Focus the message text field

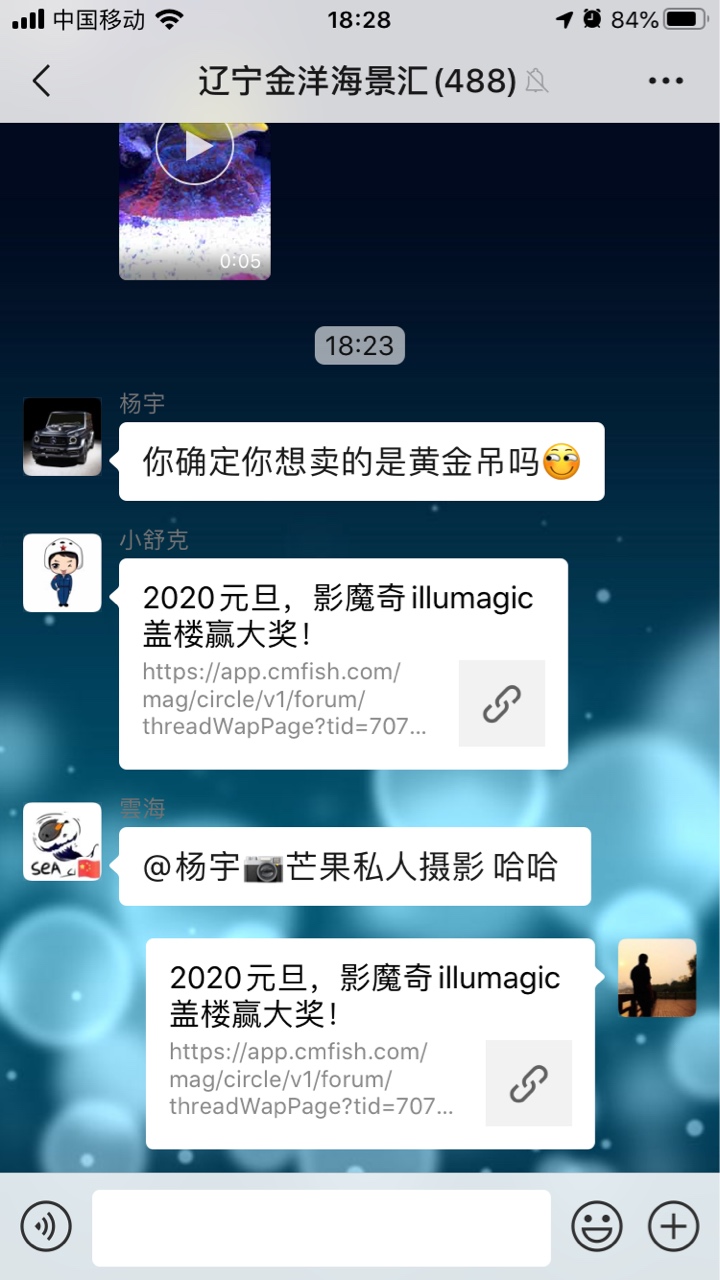pos(321,1227)
